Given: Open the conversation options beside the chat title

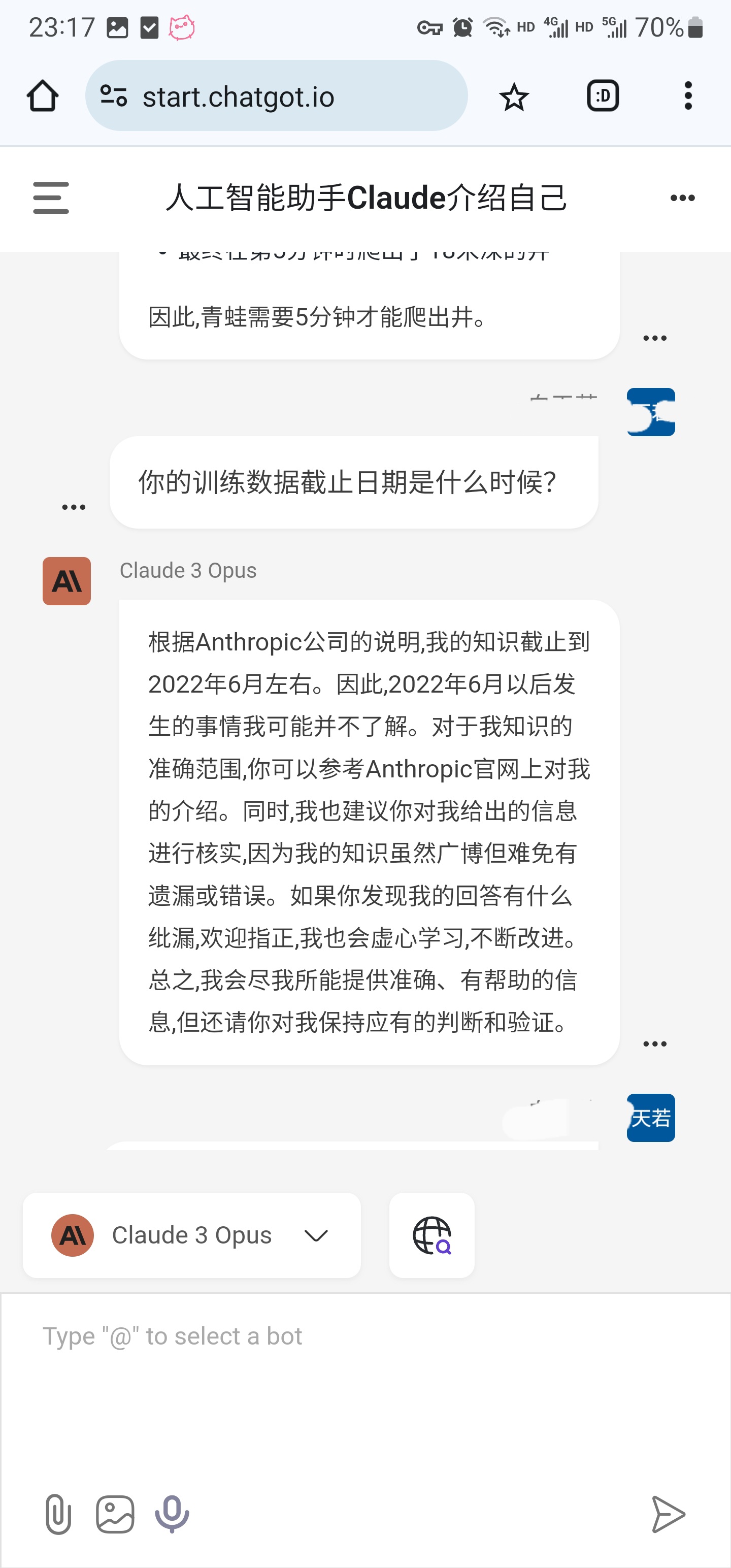Looking at the screenshot, I should click(x=682, y=199).
